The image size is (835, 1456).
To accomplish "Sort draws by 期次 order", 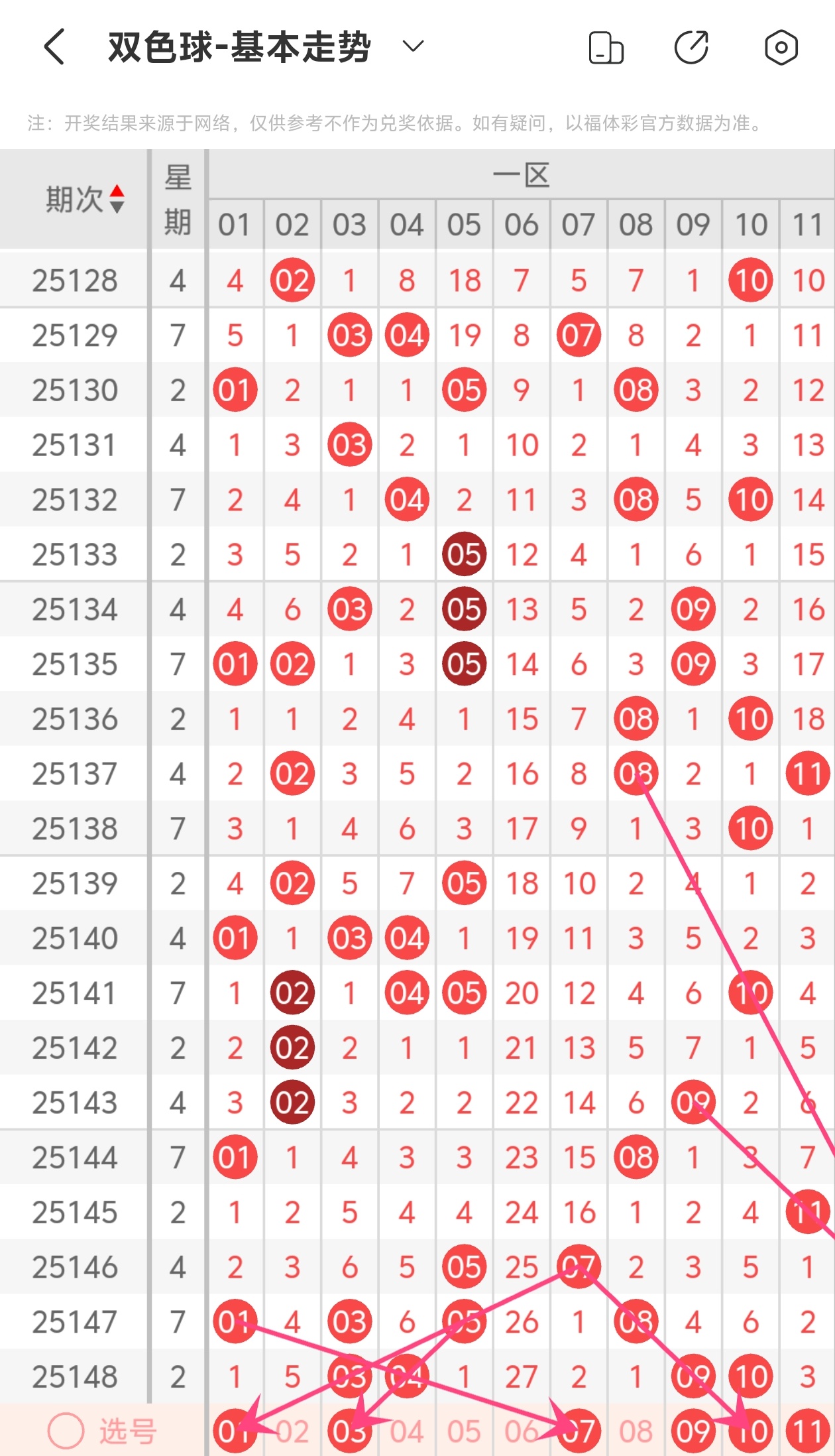I will pyautogui.click(x=117, y=199).
